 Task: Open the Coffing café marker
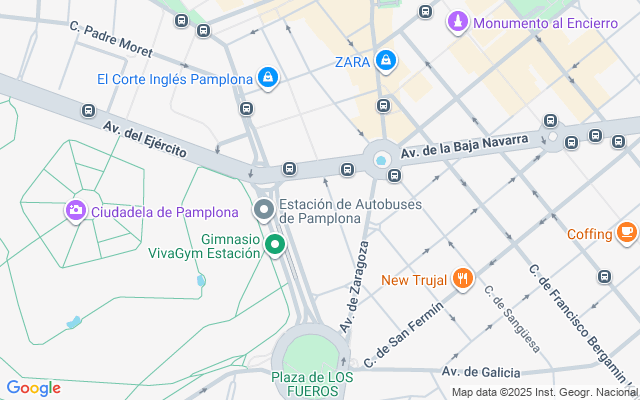pyautogui.click(x=626, y=233)
